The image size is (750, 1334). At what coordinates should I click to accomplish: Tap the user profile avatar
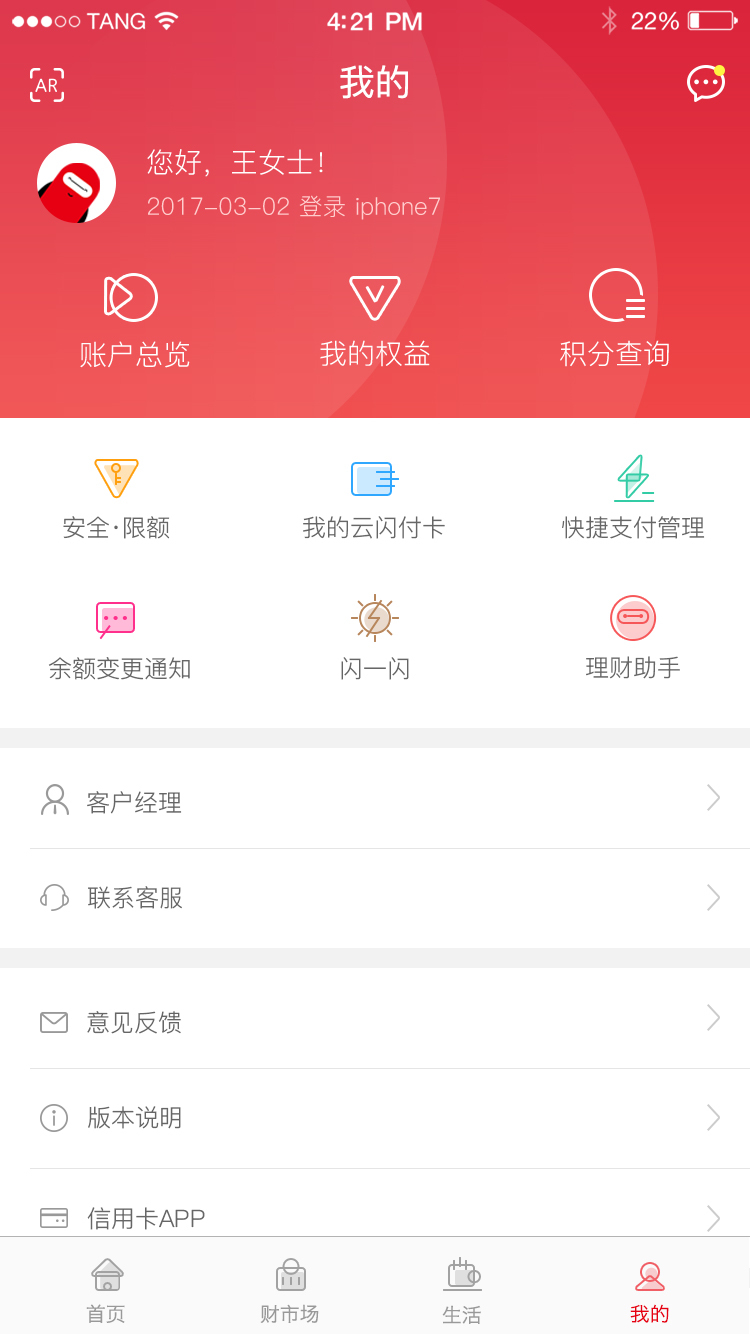[x=77, y=183]
